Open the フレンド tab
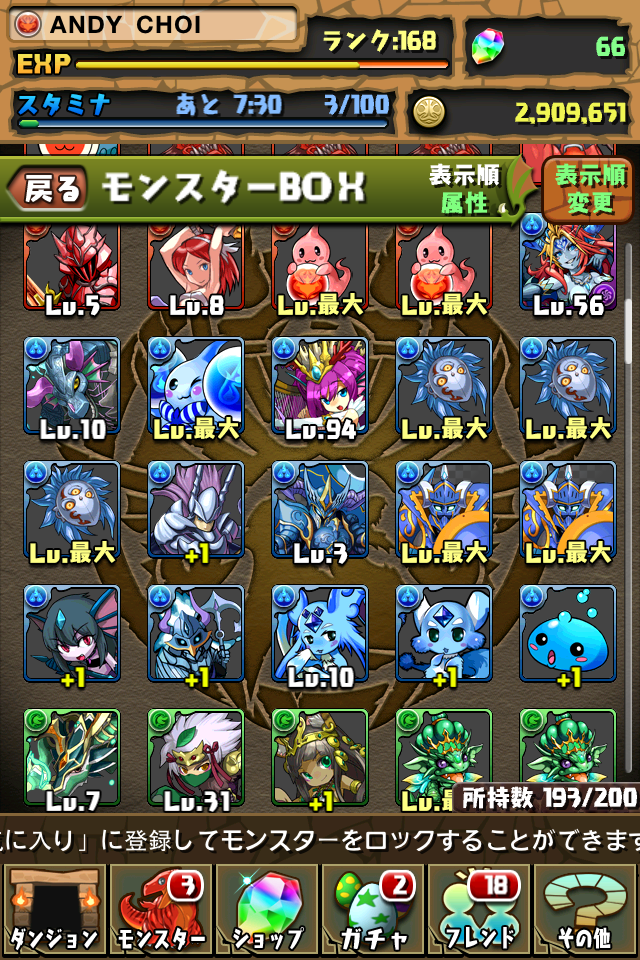The image size is (640, 960). [481, 910]
